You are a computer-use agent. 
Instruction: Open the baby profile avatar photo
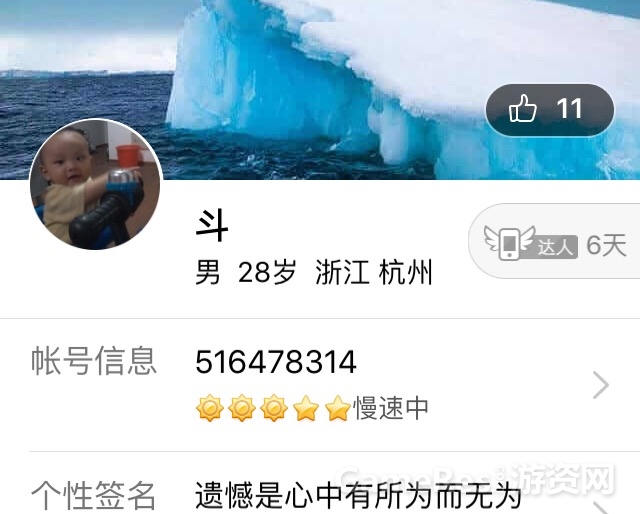tap(96, 185)
